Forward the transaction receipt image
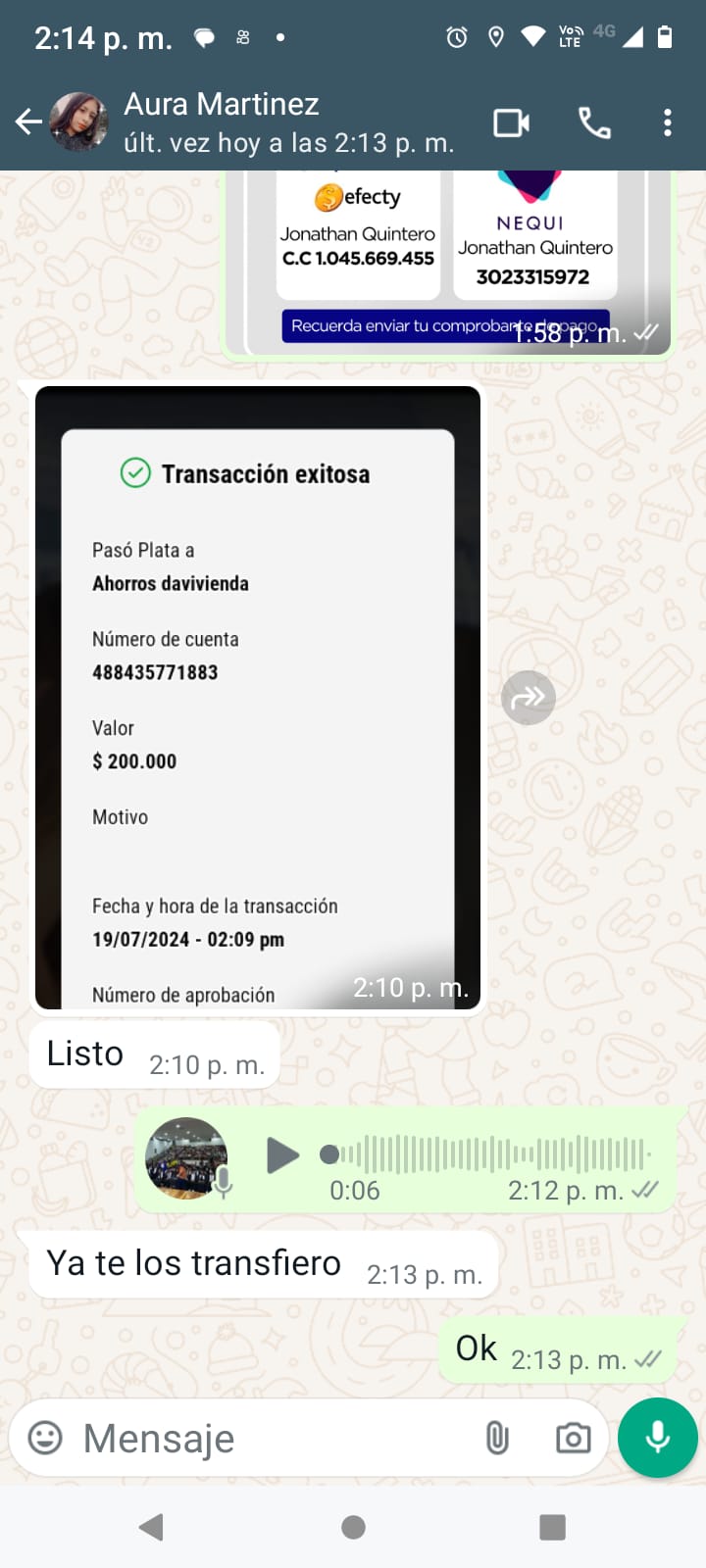This screenshot has width=706, height=1568. pos(529,698)
